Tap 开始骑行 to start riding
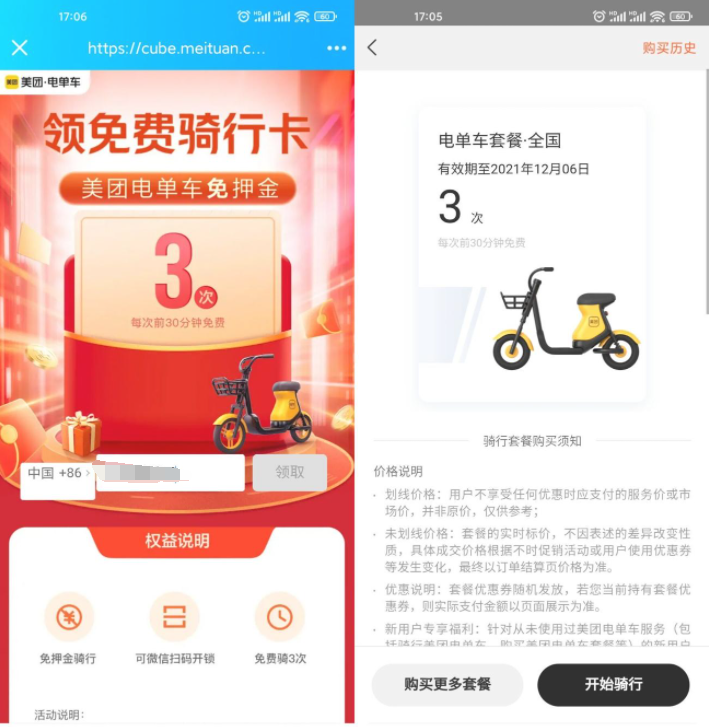Viewport: 709px width, 727px height. (613, 685)
